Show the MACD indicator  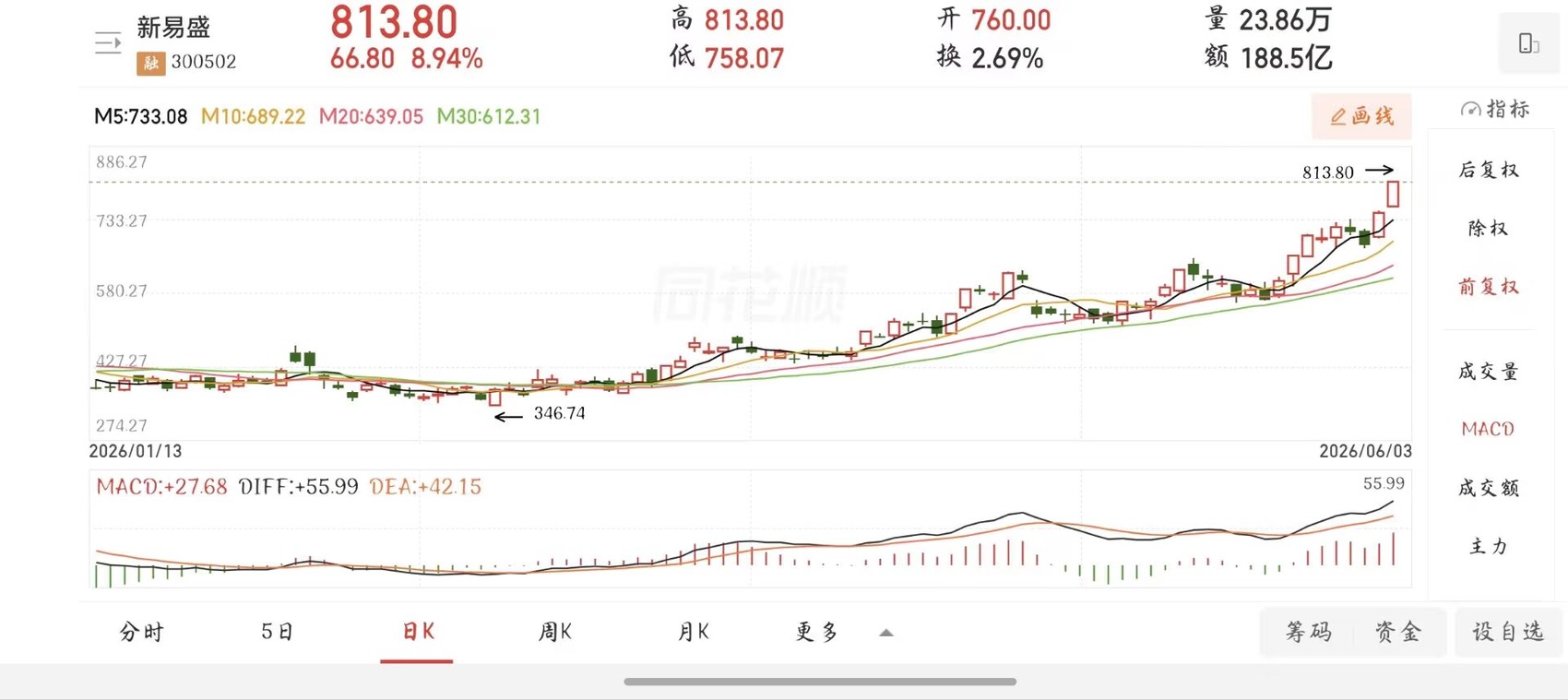point(1488,429)
